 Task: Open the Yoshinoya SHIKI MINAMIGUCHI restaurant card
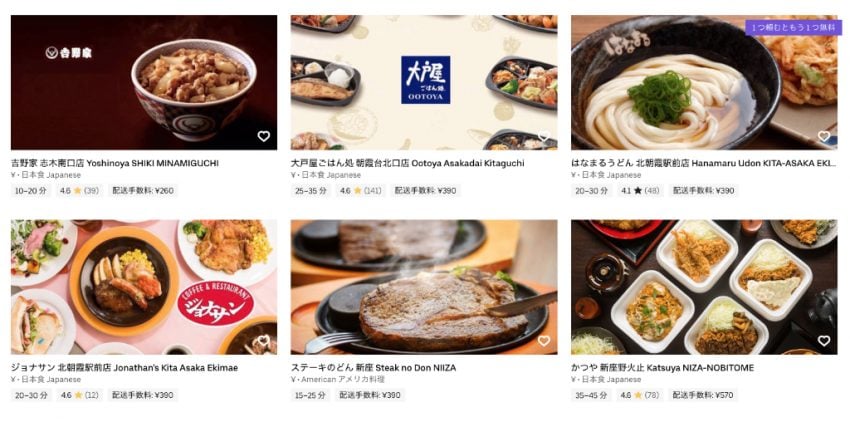tap(143, 82)
